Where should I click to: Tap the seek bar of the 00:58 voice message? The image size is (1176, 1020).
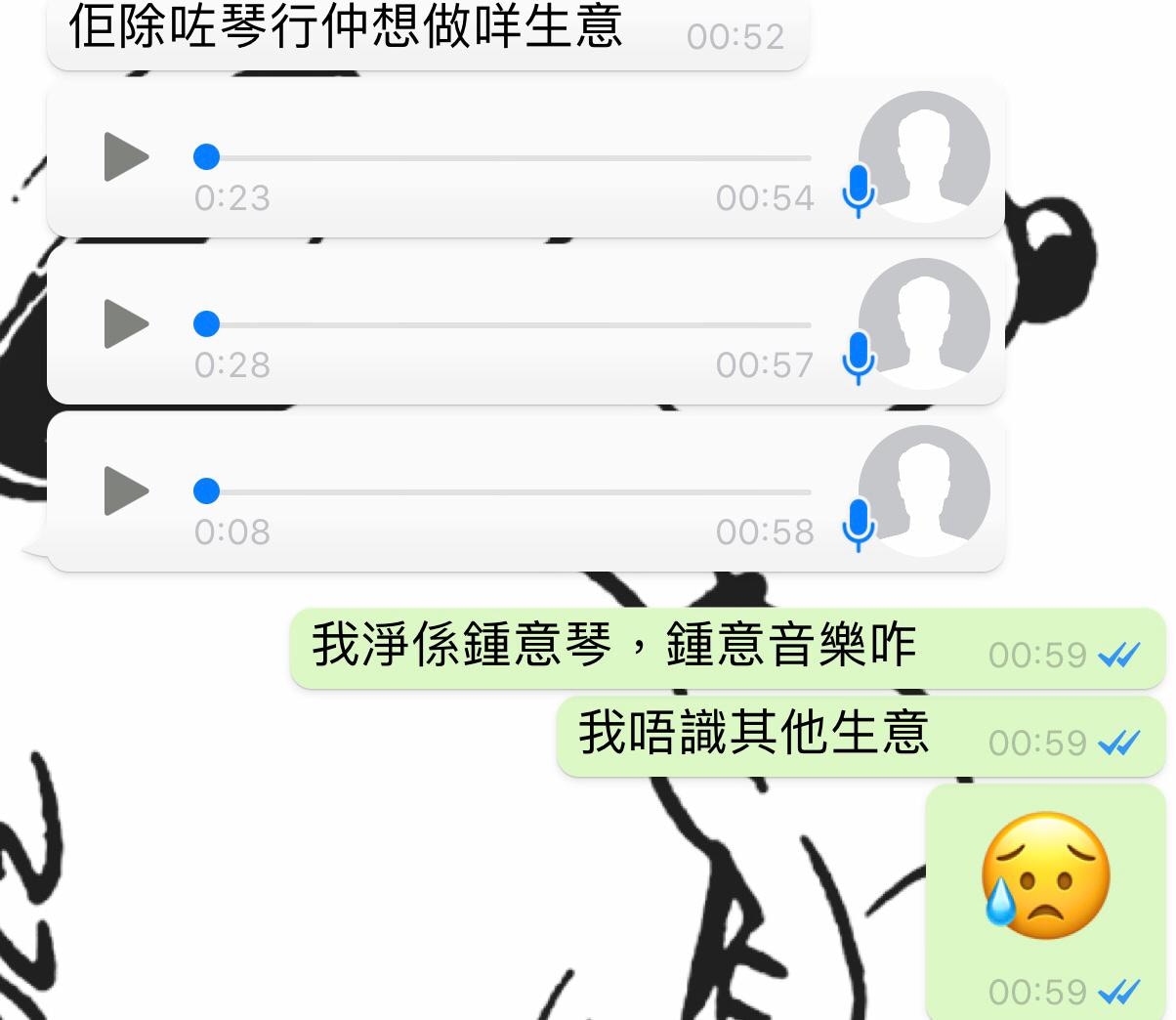click(508, 491)
